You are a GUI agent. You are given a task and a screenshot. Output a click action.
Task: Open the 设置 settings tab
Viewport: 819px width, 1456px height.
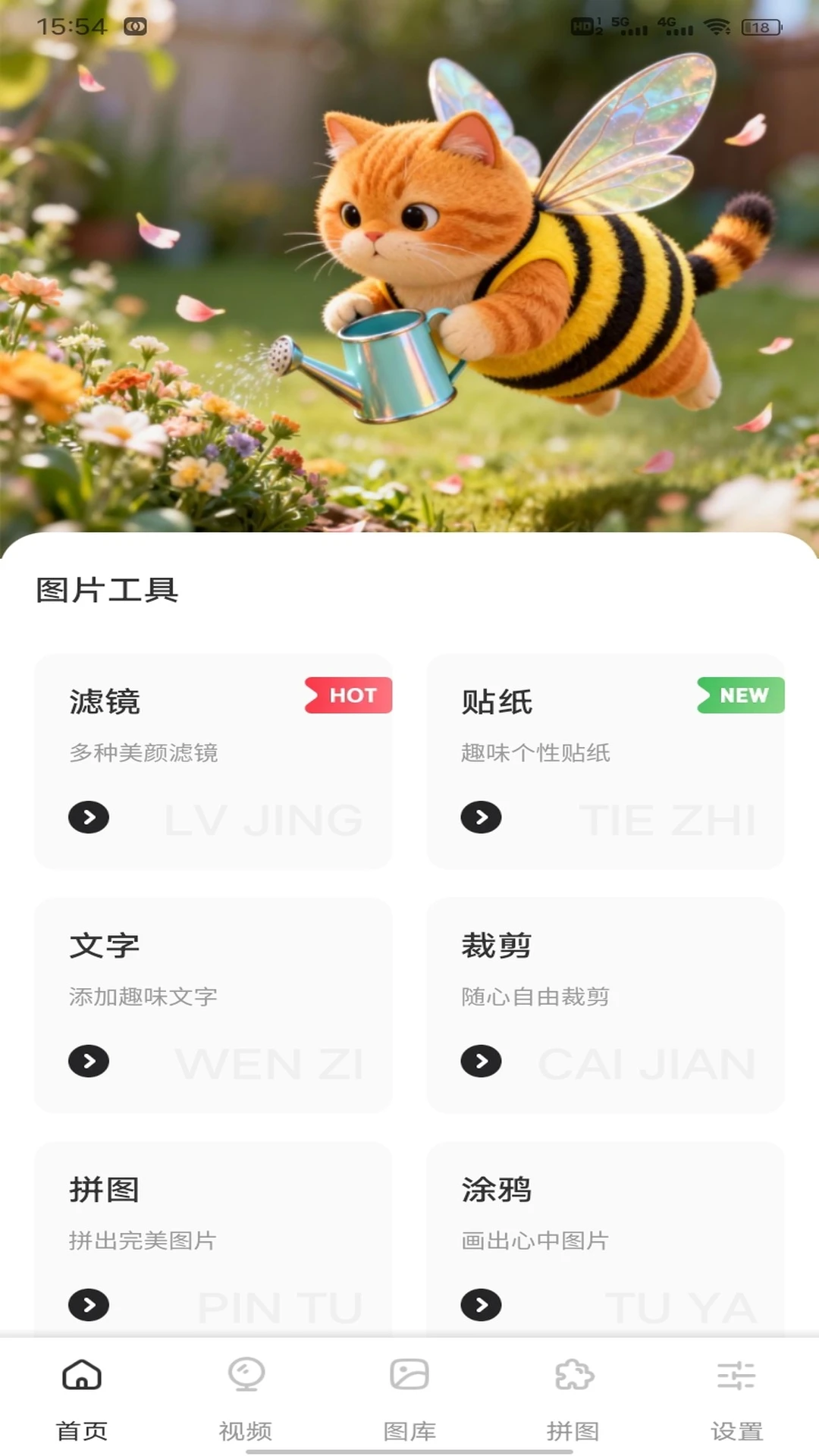(x=736, y=1397)
